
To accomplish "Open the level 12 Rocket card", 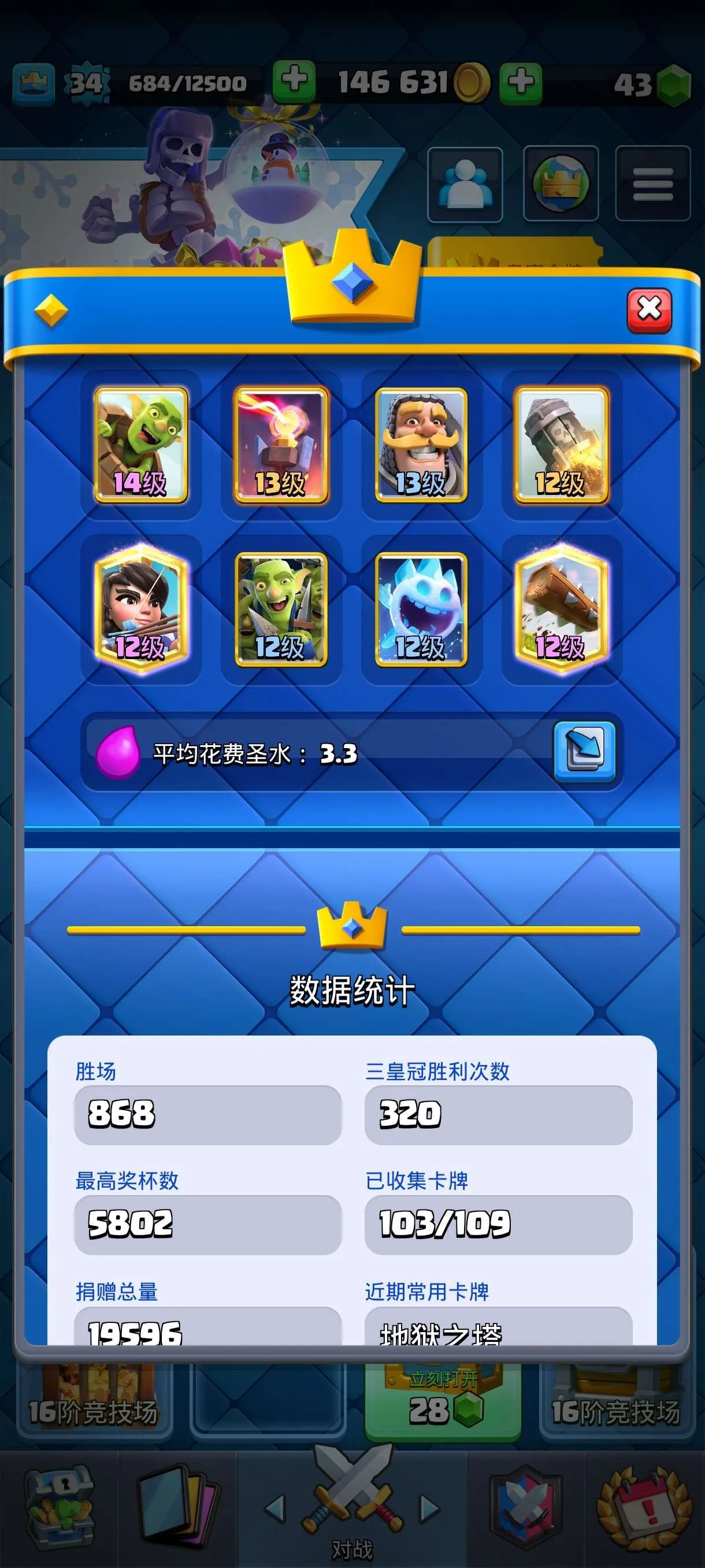I will click(x=561, y=445).
